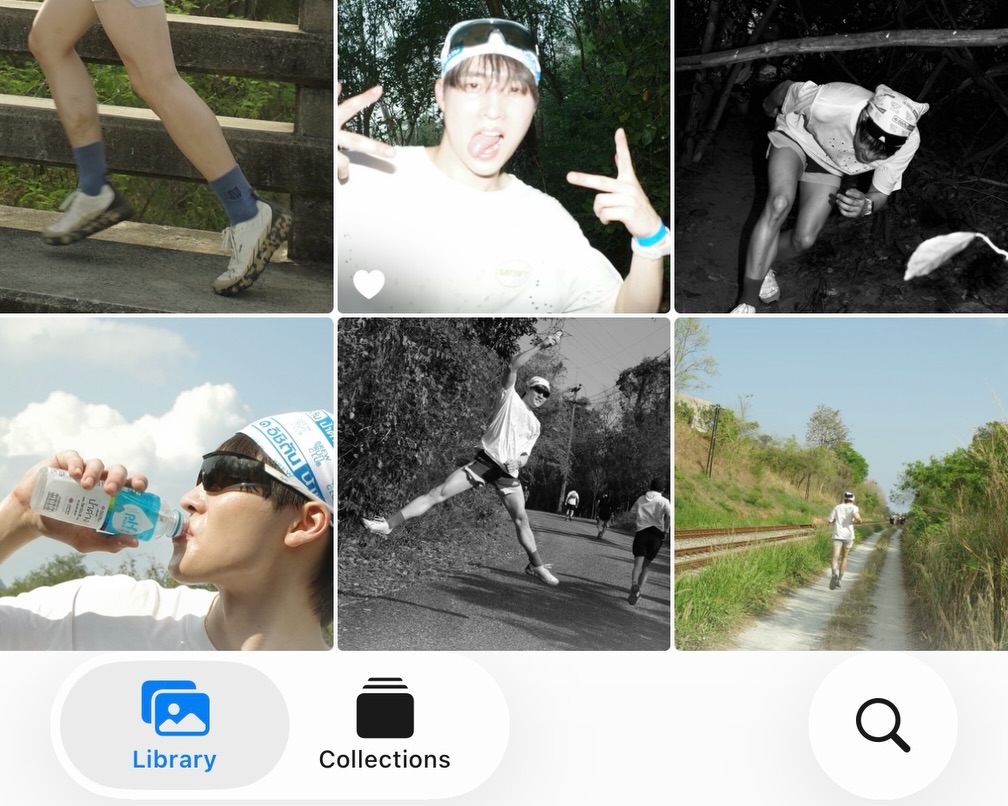Open favorited photo of man sticking tongue out

503,156
